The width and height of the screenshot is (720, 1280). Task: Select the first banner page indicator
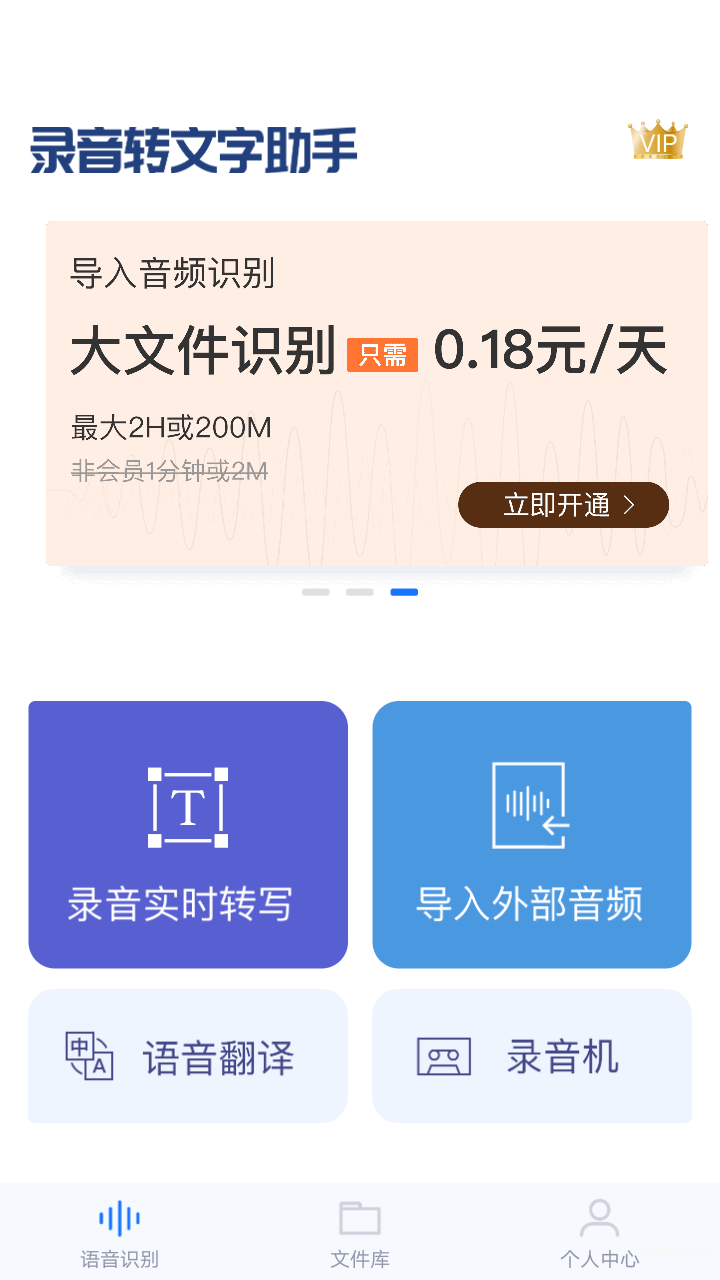click(x=316, y=592)
